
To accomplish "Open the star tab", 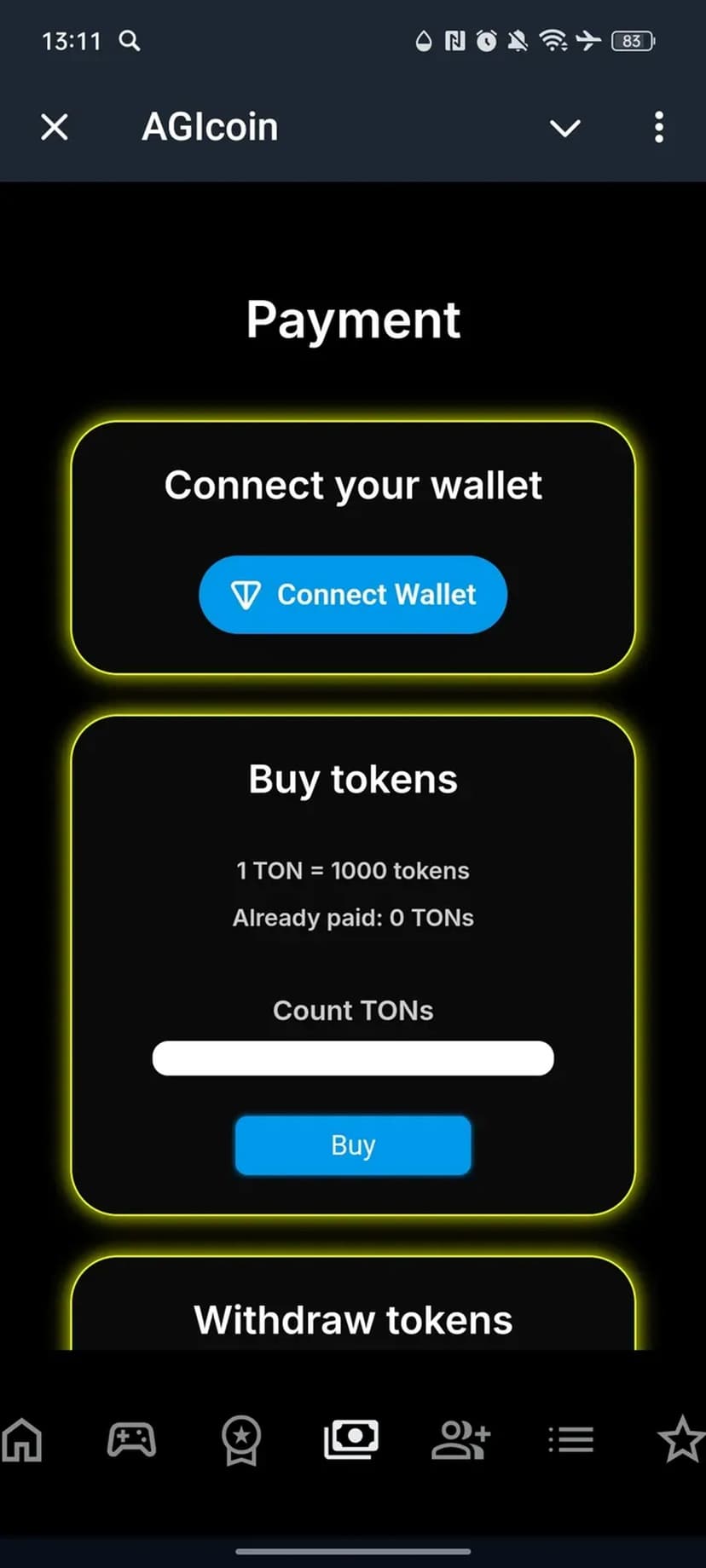I will 680,1440.
